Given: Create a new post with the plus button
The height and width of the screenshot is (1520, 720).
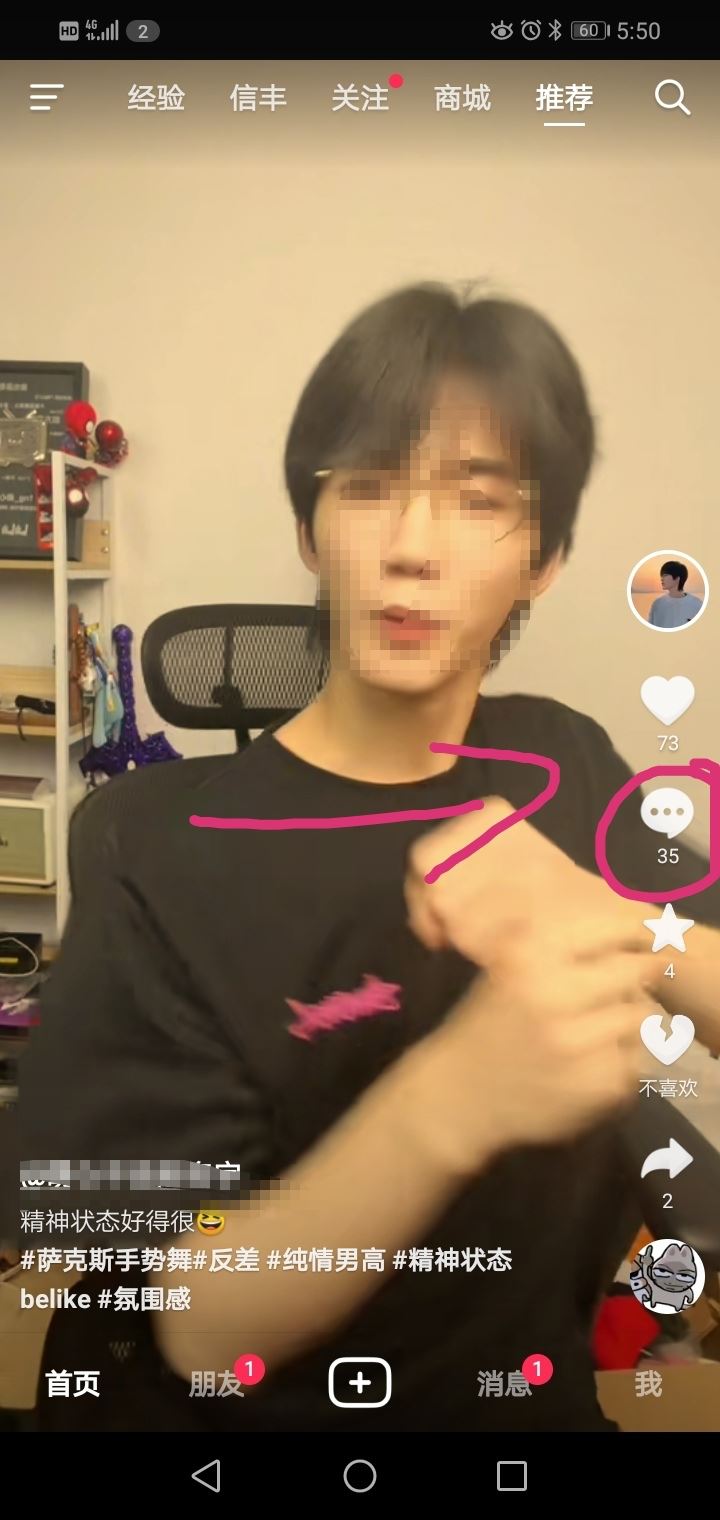Looking at the screenshot, I should (x=360, y=1384).
